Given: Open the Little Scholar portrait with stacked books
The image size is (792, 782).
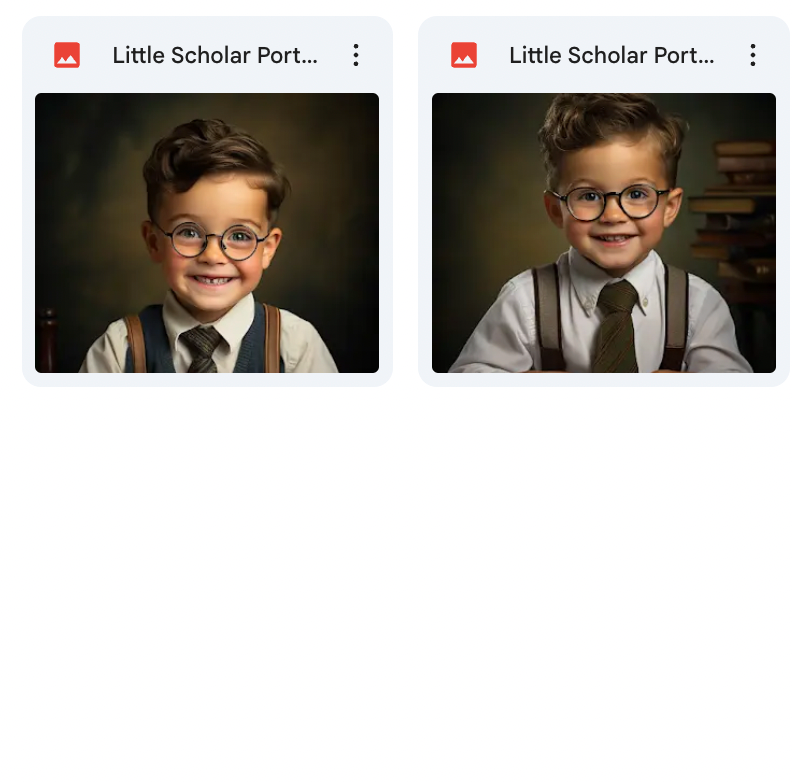Looking at the screenshot, I should (x=603, y=233).
